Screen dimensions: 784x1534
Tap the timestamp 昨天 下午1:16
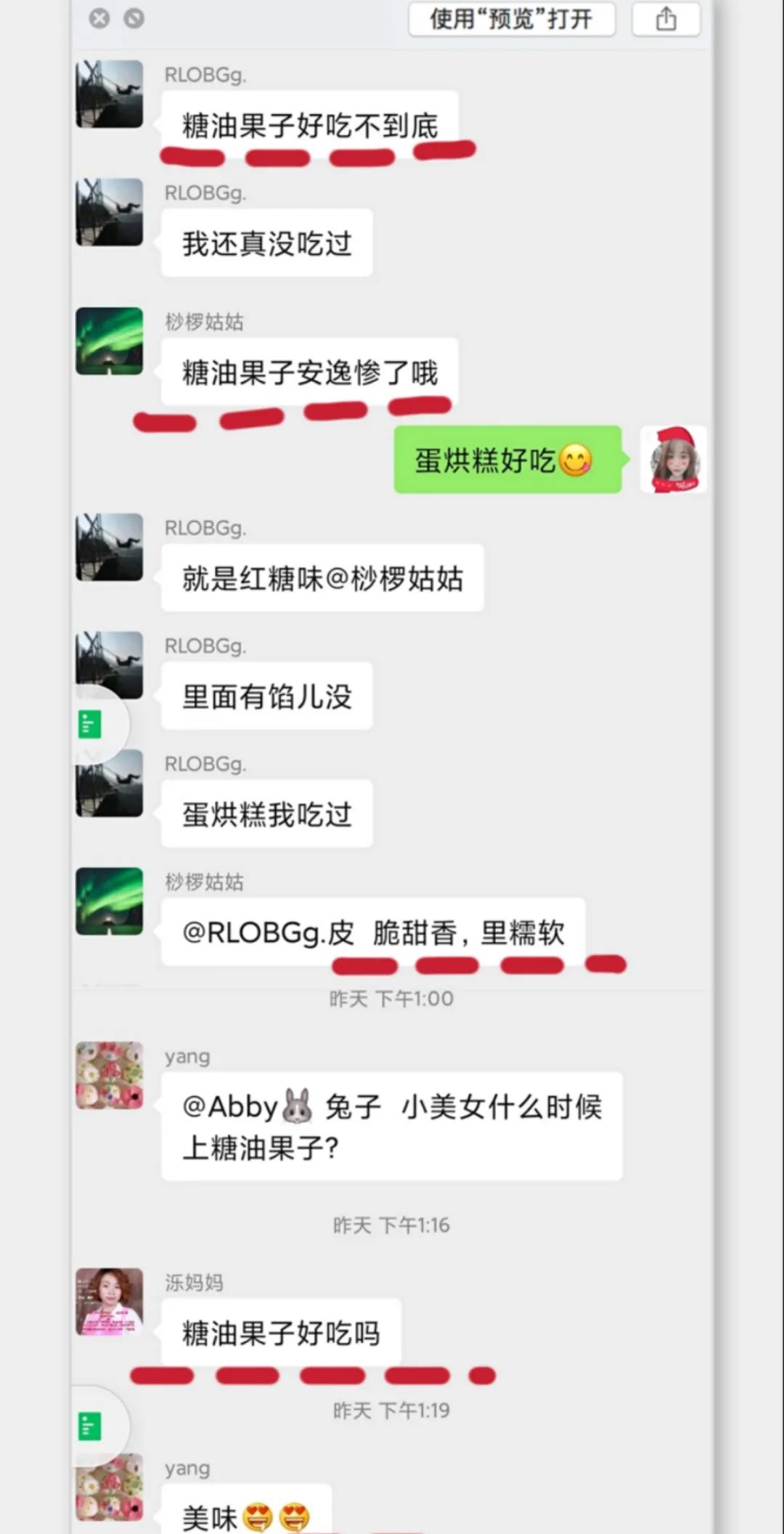click(391, 1225)
